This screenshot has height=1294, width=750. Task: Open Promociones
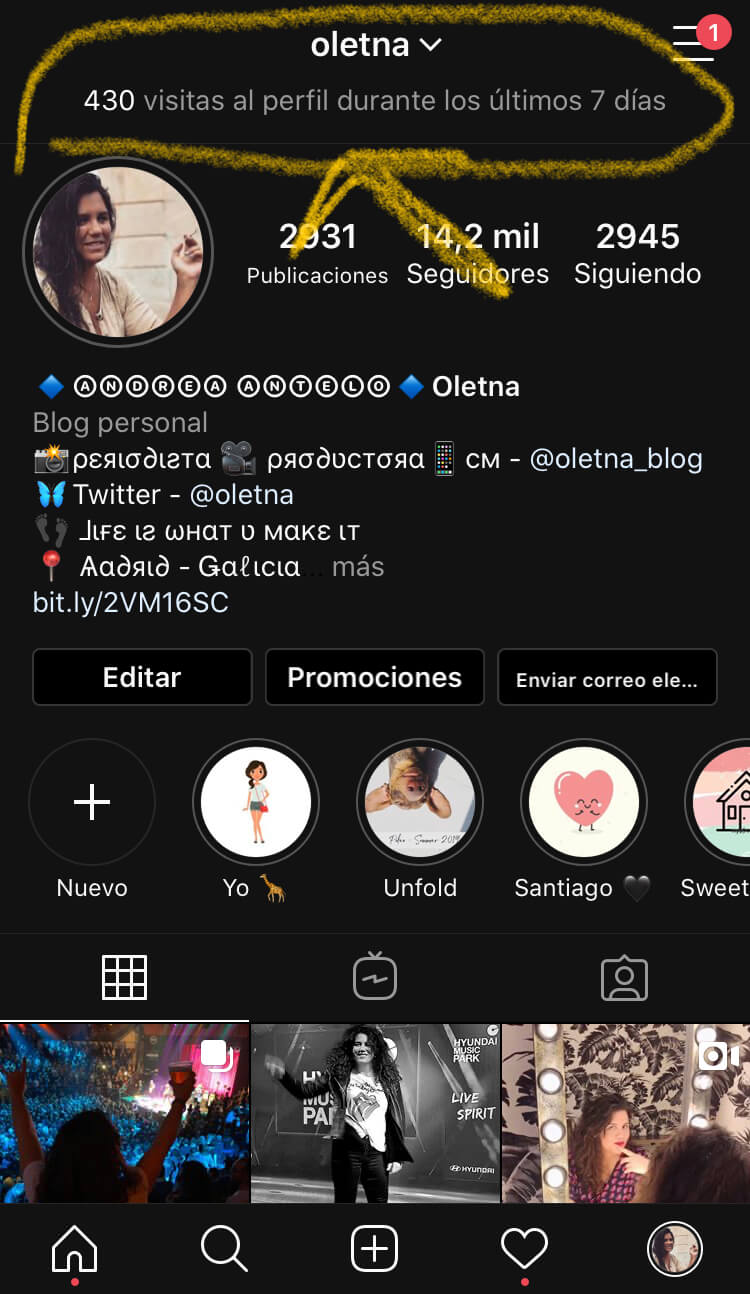tap(374, 677)
